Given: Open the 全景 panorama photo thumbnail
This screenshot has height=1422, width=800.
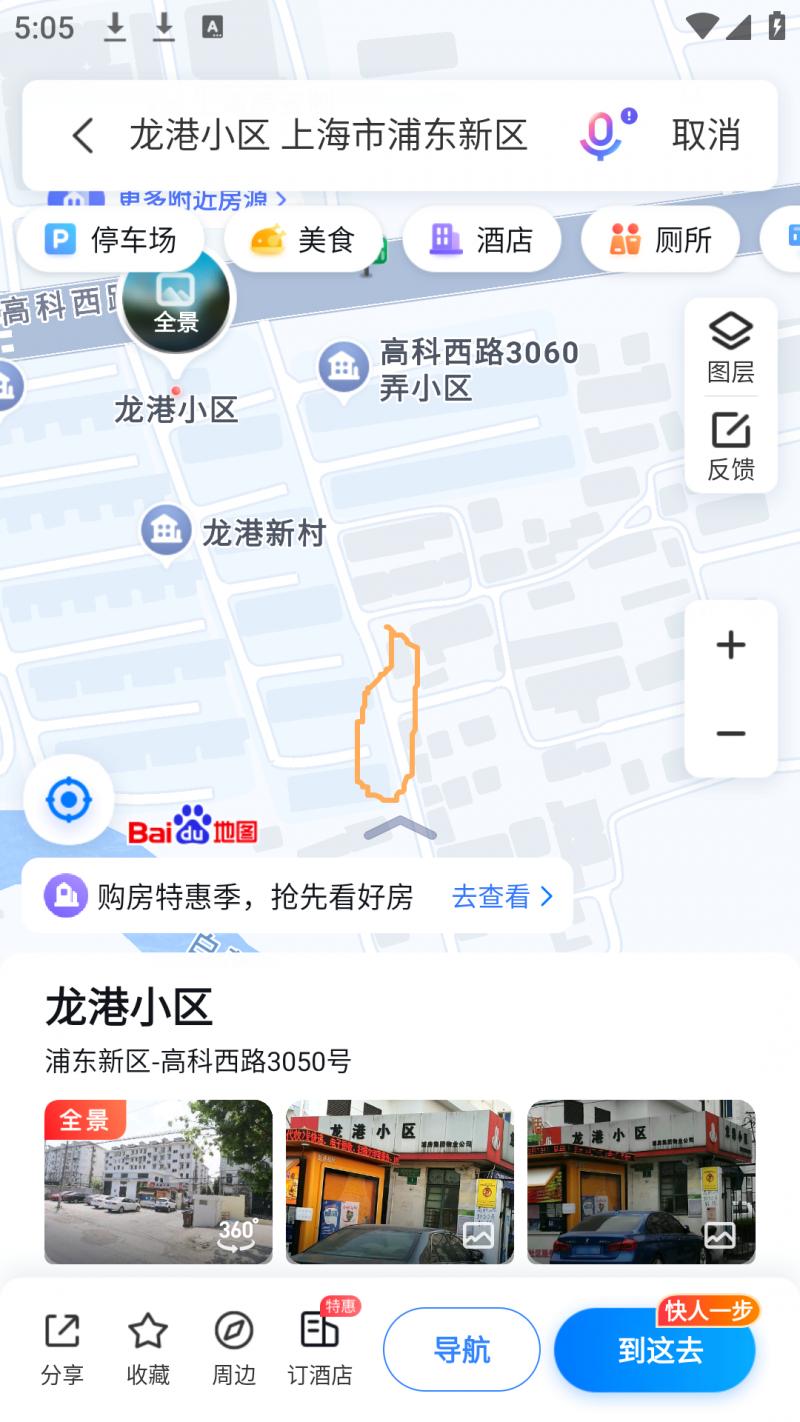Looking at the screenshot, I should pos(158,1181).
